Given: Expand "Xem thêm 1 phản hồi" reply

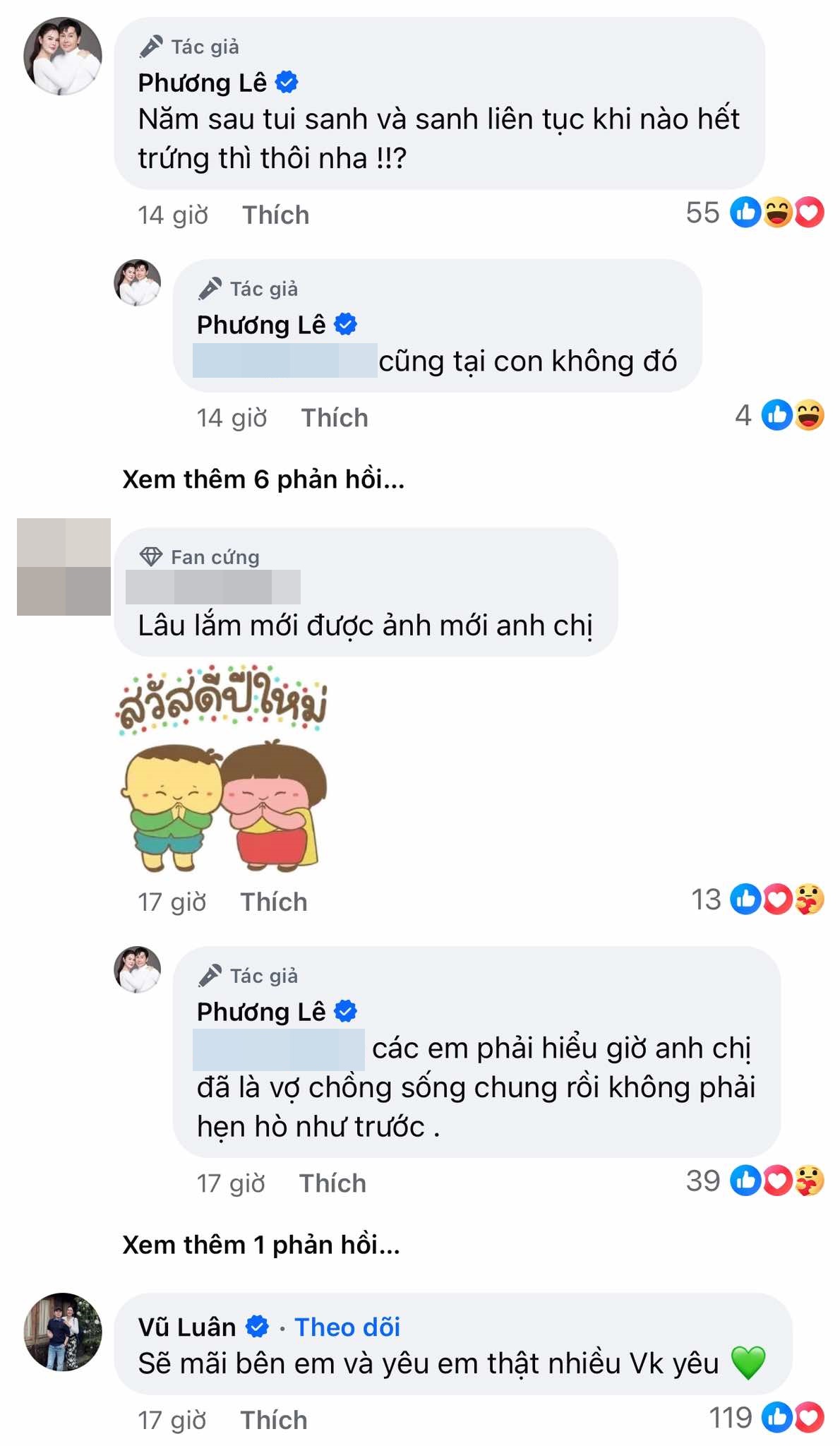Looking at the screenshot, I should (261, 1245).
